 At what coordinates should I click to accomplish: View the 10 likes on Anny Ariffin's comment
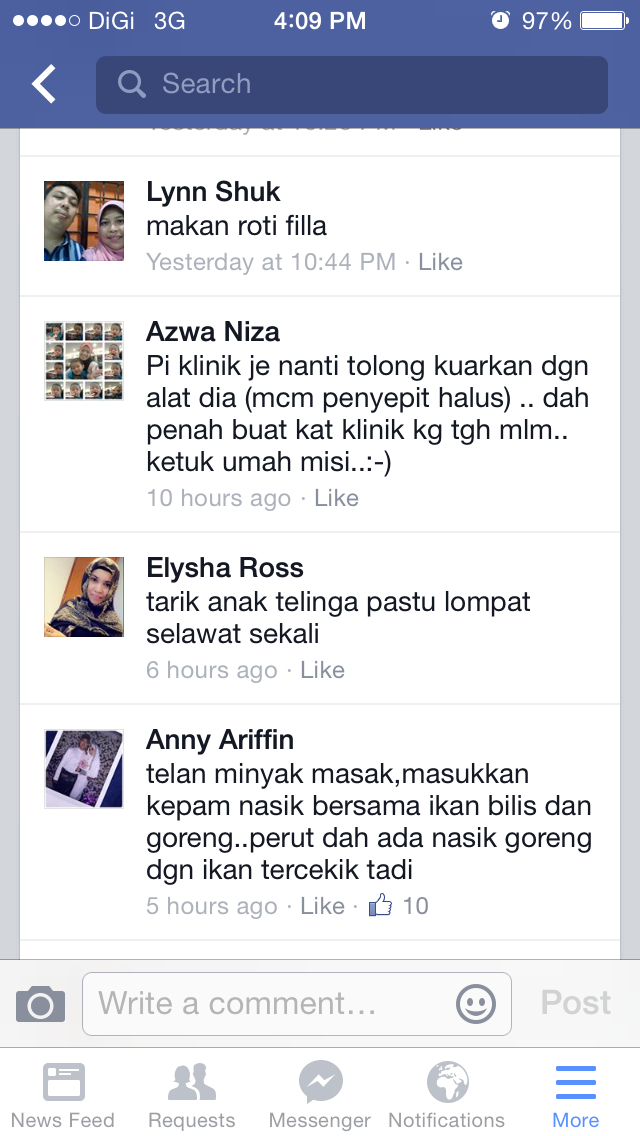point(400,906)
